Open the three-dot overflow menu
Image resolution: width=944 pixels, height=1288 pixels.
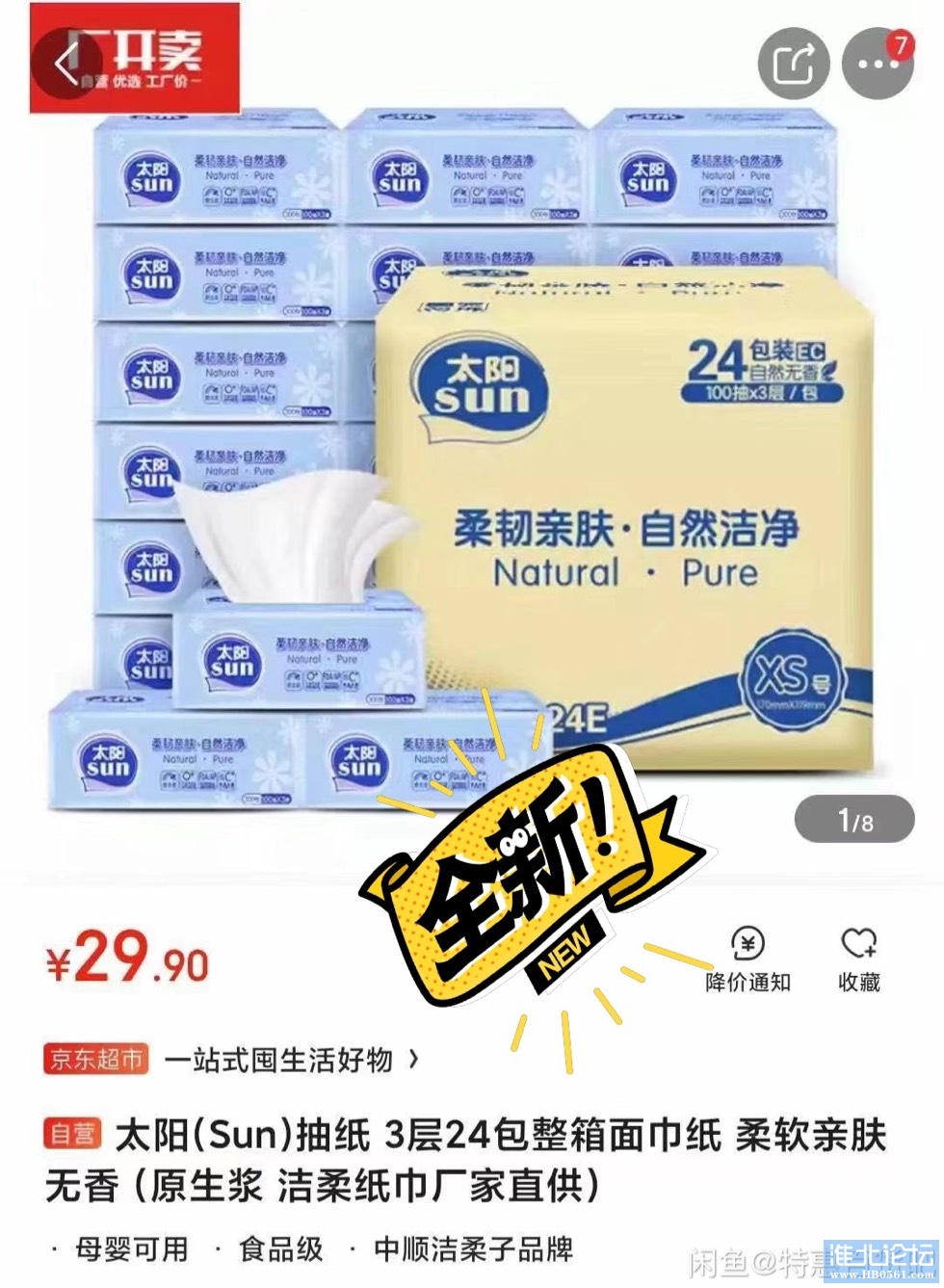[x=877, y=64]
